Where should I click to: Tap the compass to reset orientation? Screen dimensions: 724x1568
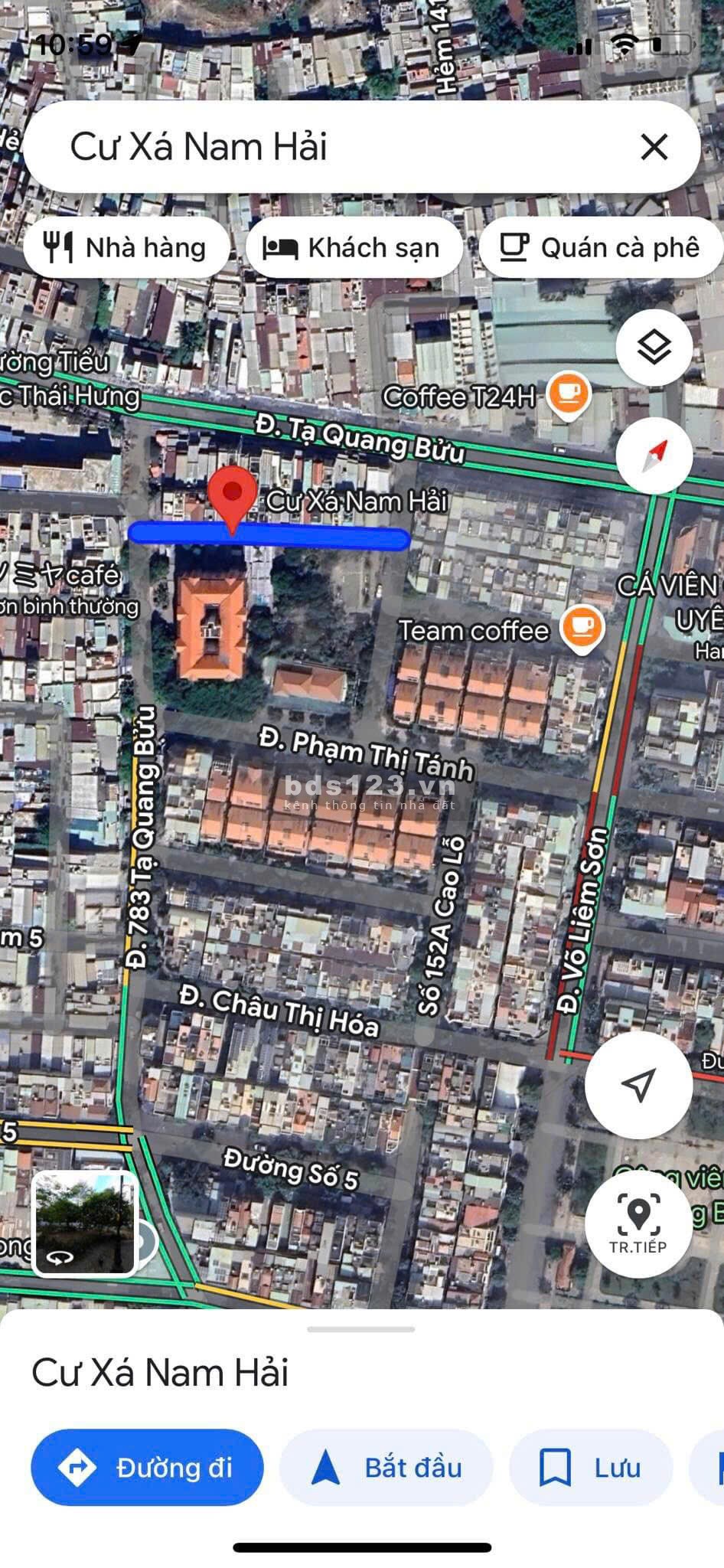(654, 456)
